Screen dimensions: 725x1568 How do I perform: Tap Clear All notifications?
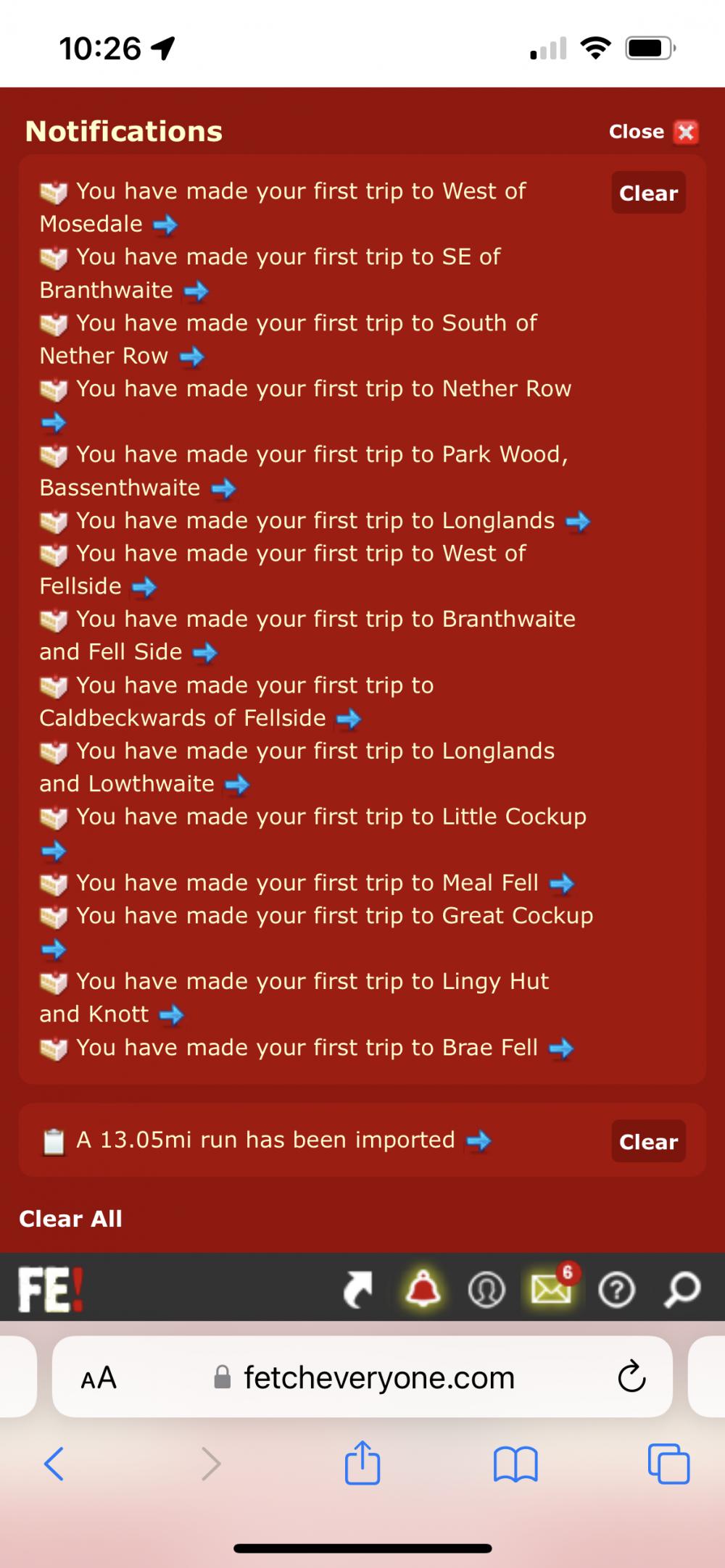point(70,1219)
